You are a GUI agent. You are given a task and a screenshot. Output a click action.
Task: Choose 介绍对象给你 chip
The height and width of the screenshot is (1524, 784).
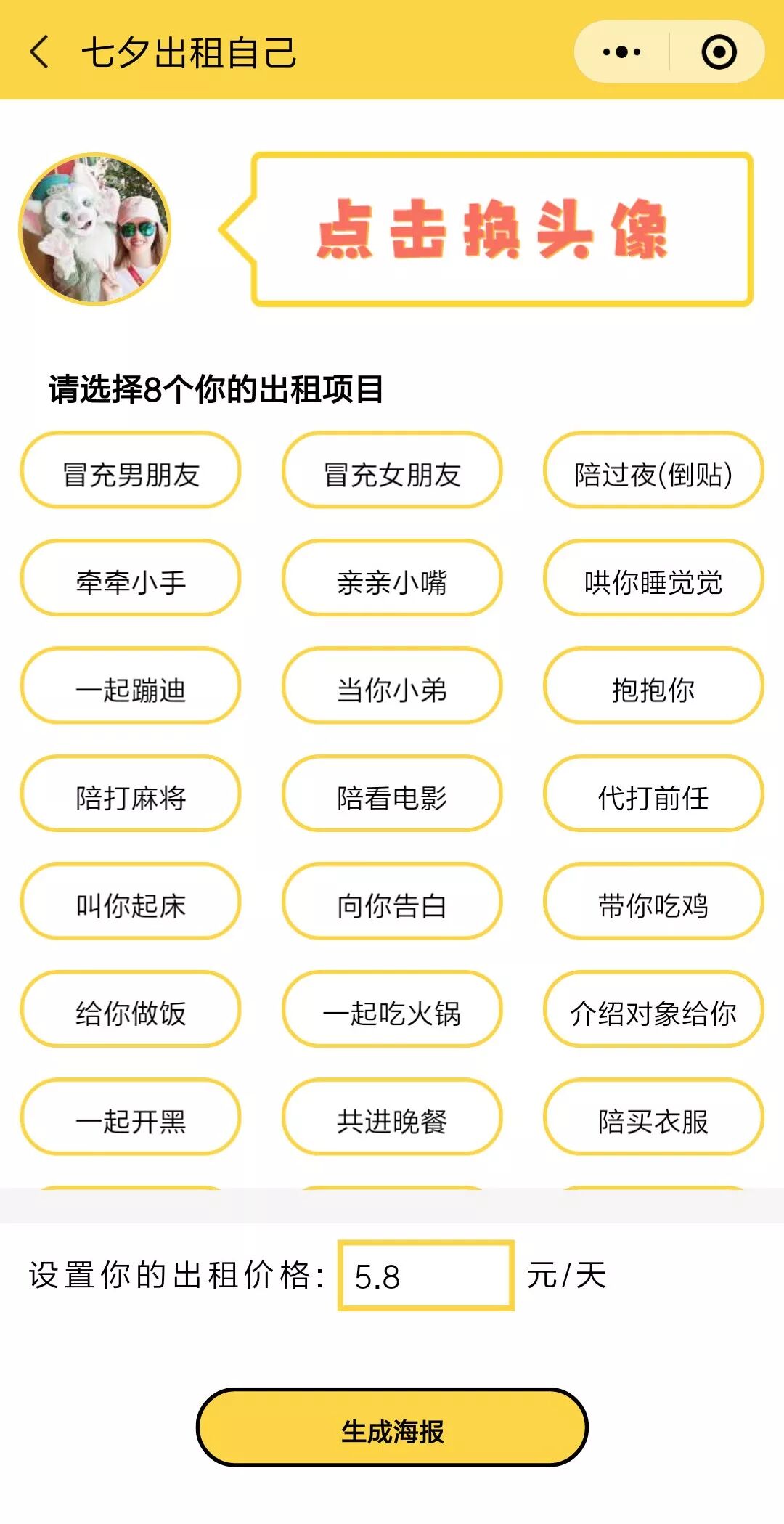(x=653, y=1013)
